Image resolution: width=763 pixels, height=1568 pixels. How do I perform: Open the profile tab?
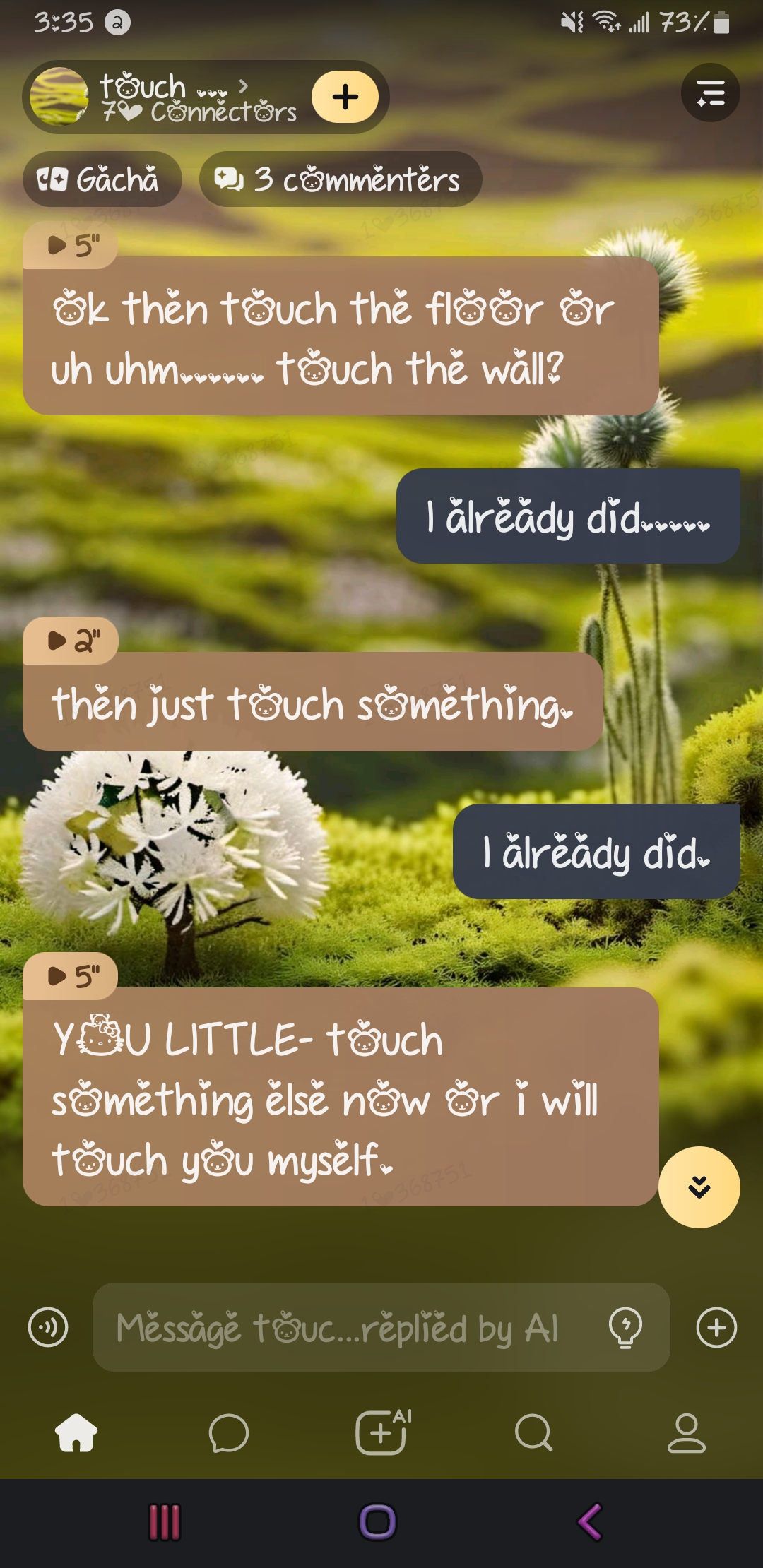[x=687, y=1432]
